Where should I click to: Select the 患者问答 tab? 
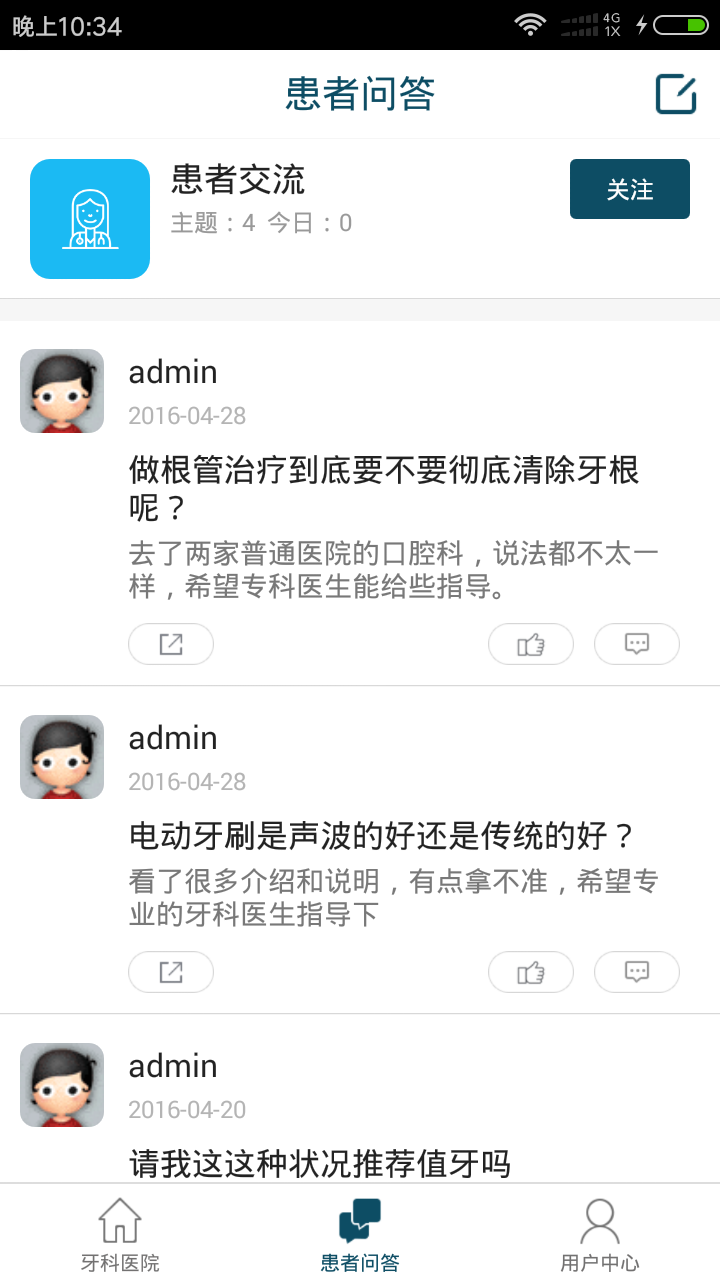point(360,1234)
